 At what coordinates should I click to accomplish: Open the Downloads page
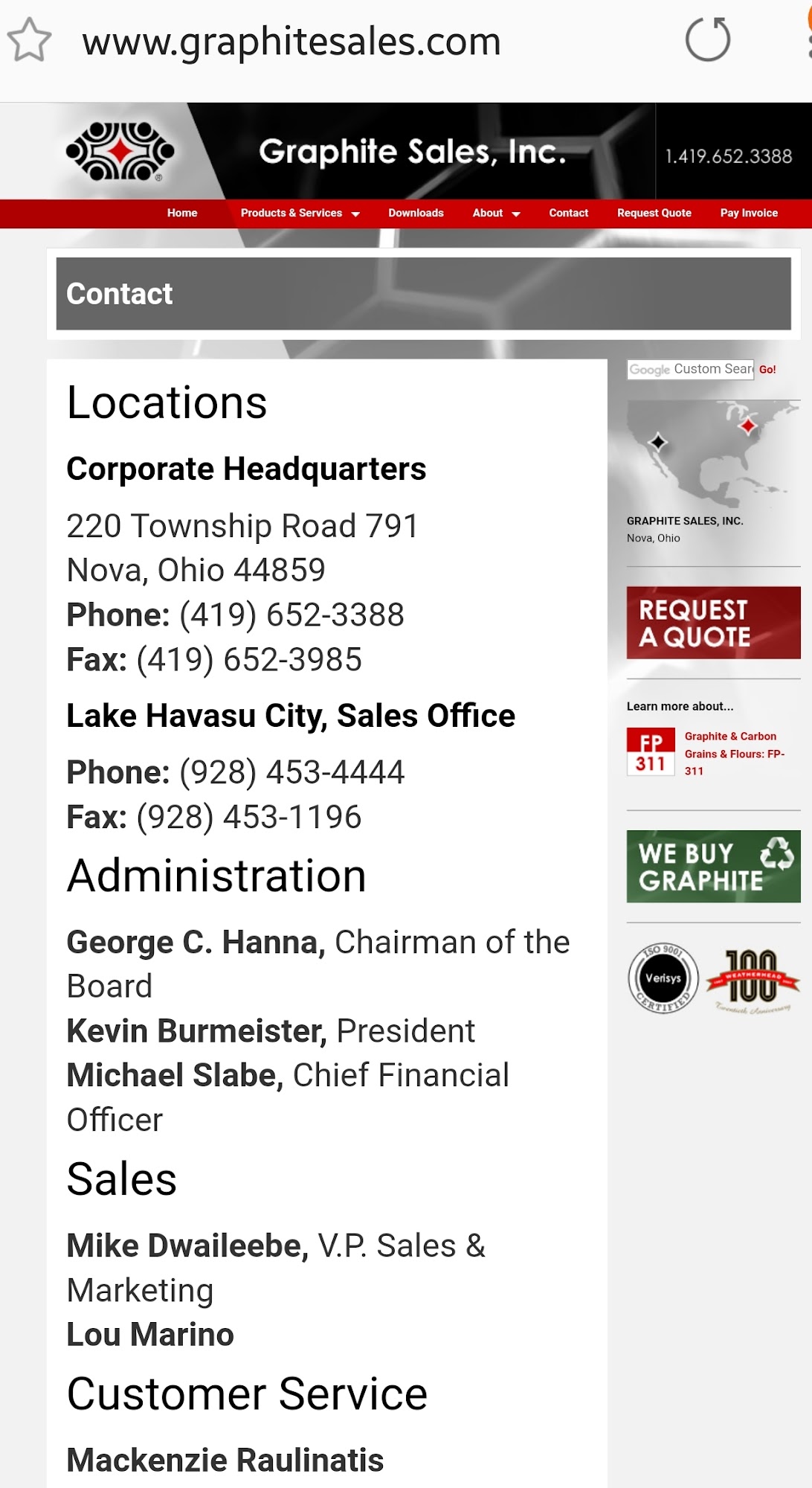tap(416, 213)
